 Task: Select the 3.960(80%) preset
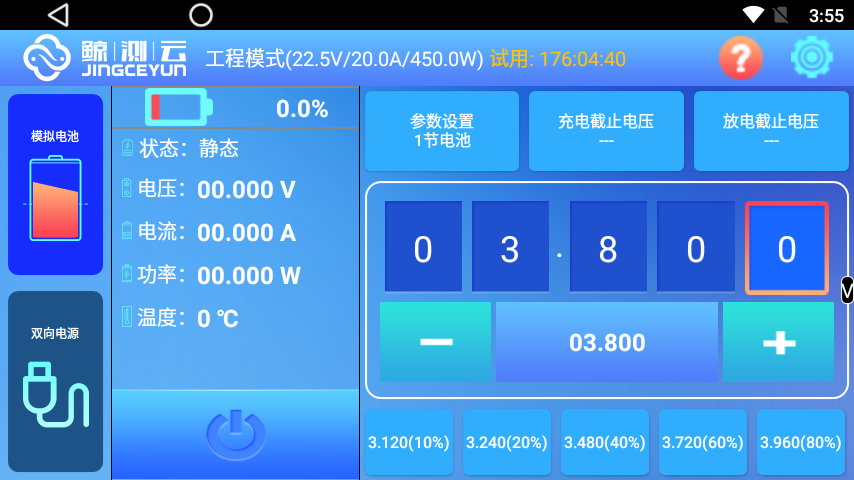[800, 441]
